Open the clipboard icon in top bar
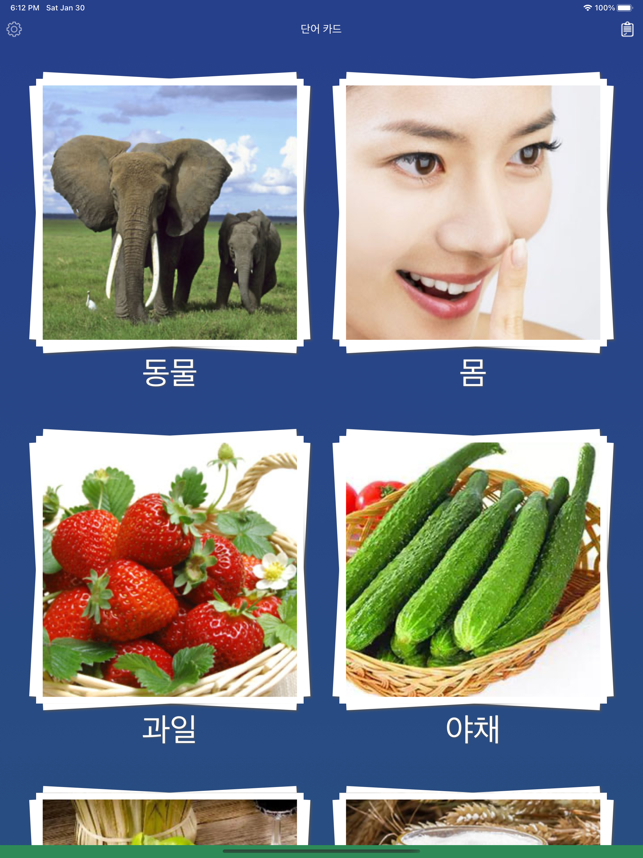This screenshot has width=643, height=858. (627, 29)
